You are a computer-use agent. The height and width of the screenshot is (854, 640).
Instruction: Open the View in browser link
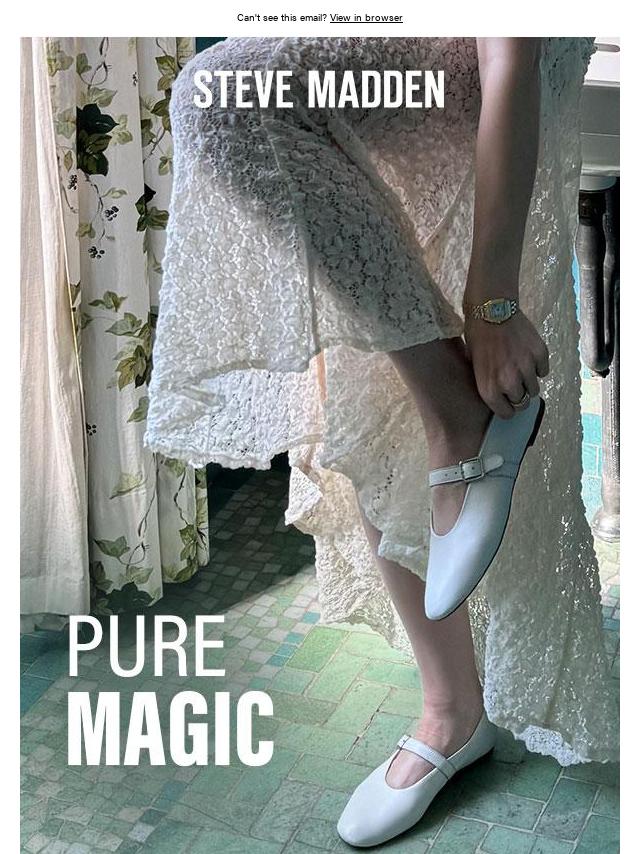pos(366,18)
